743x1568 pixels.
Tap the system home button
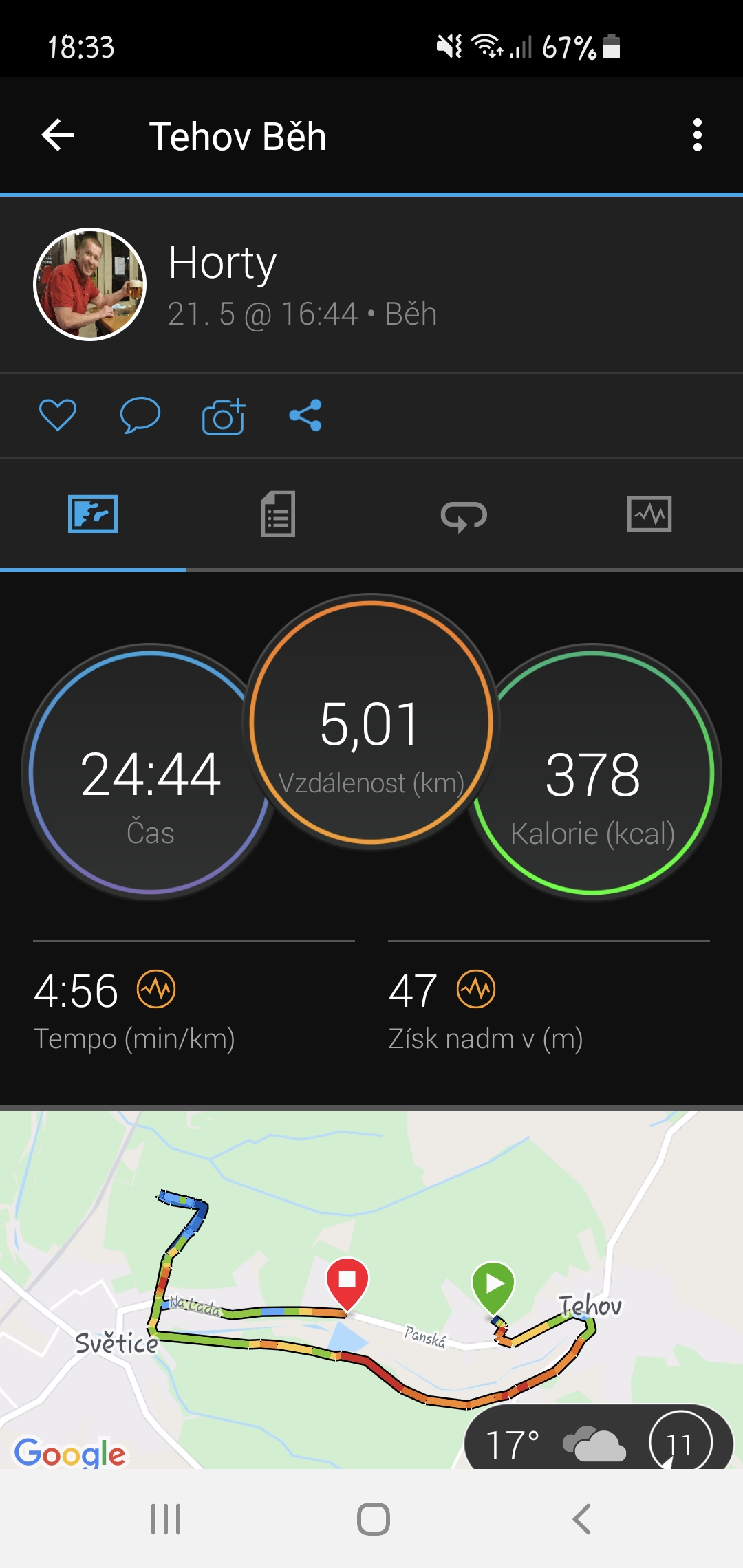374,1519
